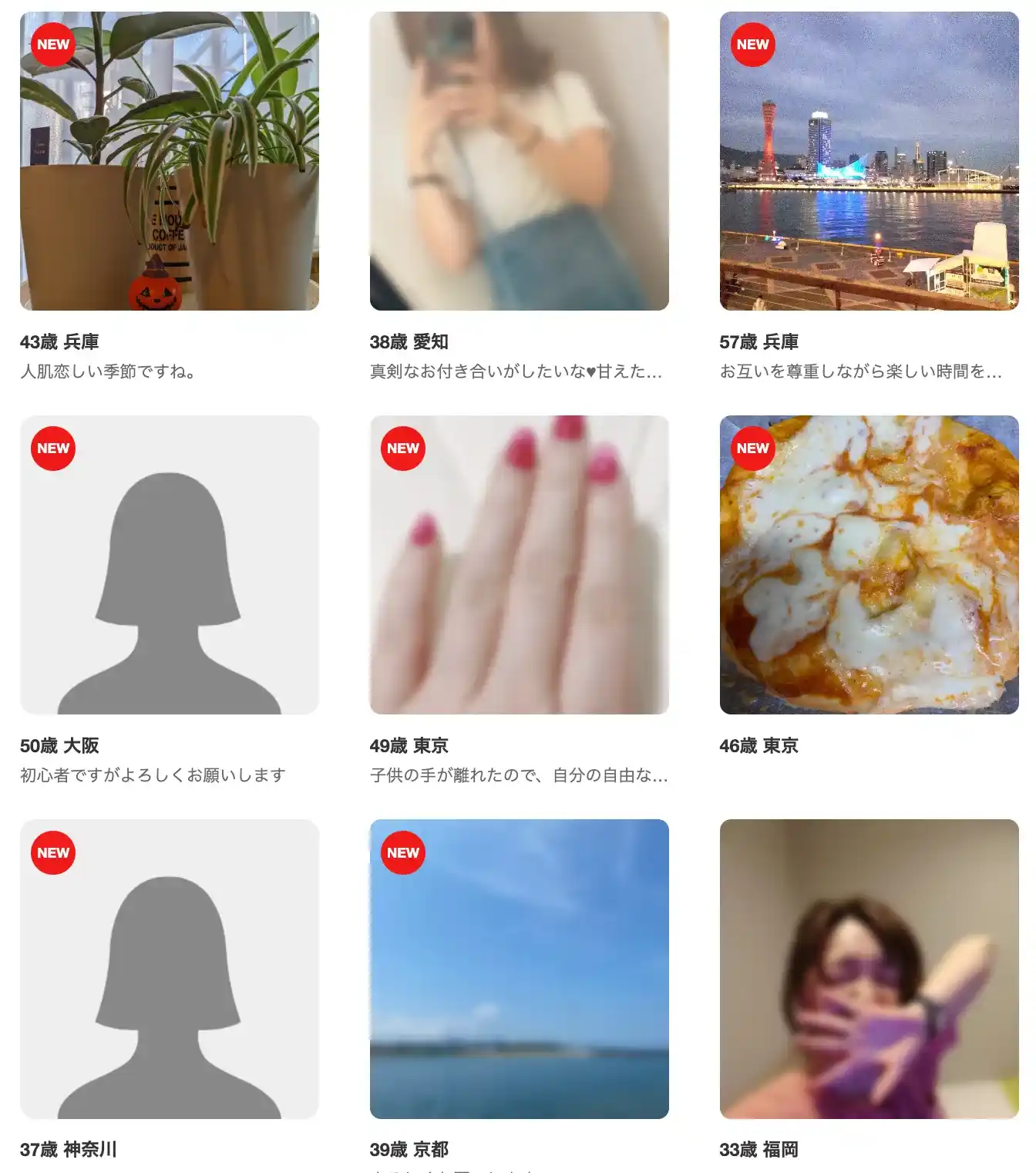Click the NEW badge on the blue sky ocean photo
The width and height of the screenshot is (1036, 1173).
[402, 852]
